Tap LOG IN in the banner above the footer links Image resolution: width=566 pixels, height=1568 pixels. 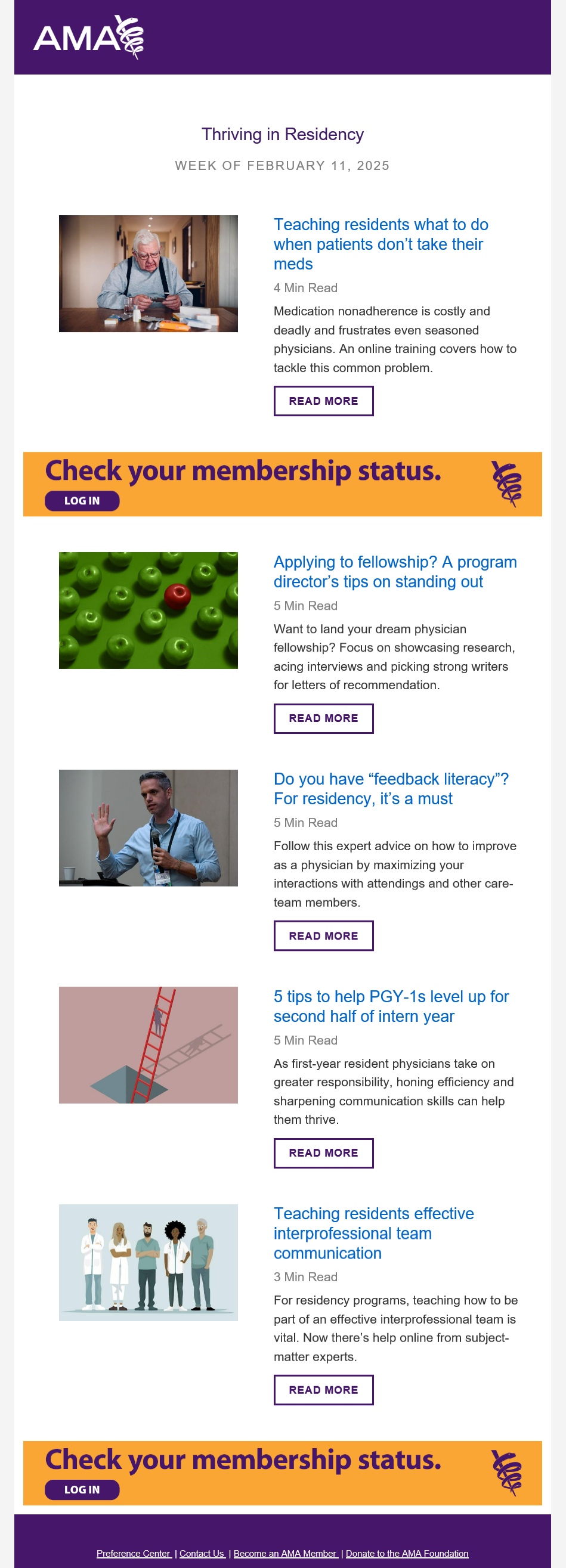[82, 1490]
